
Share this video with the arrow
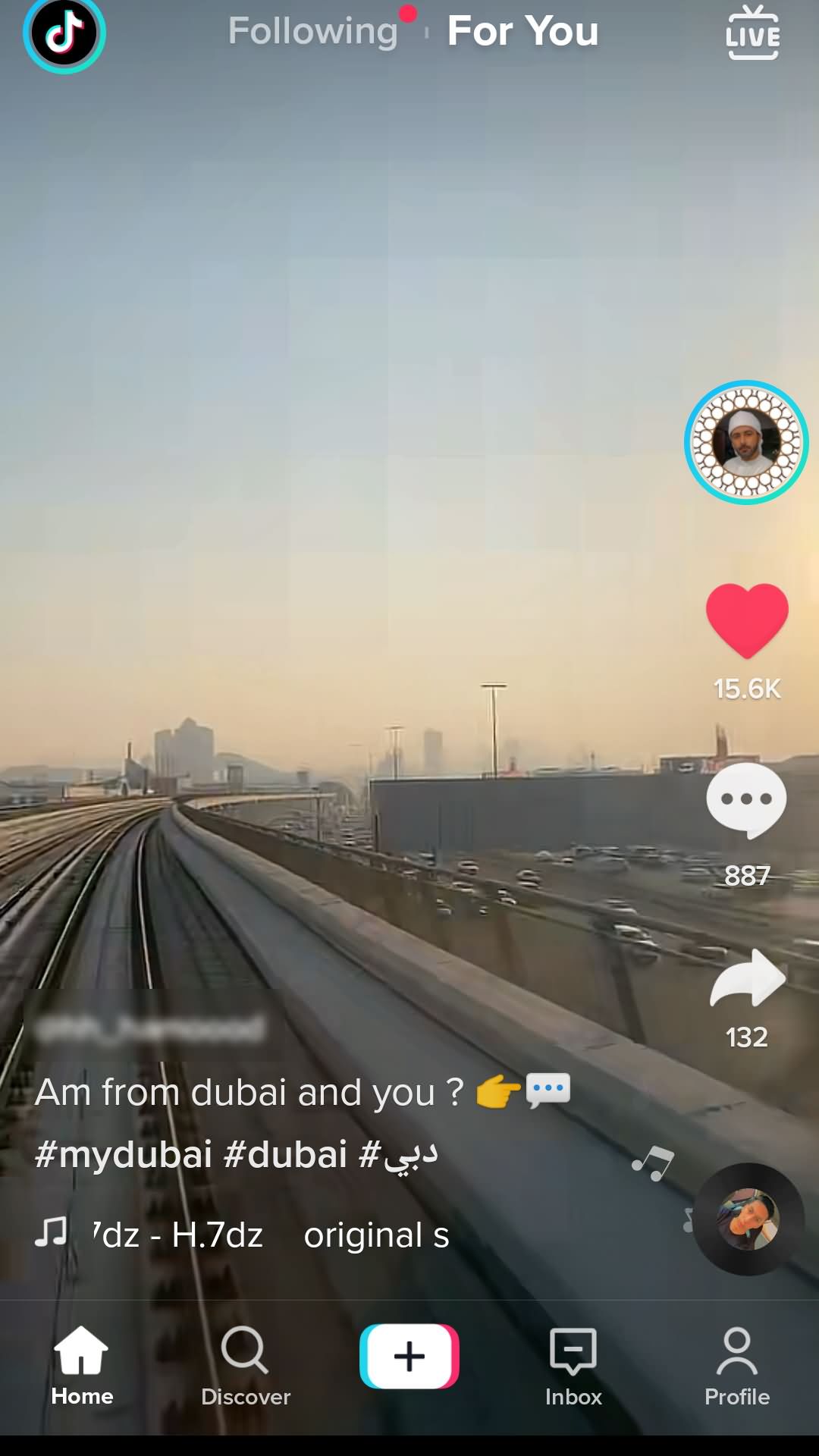point(747,978)
